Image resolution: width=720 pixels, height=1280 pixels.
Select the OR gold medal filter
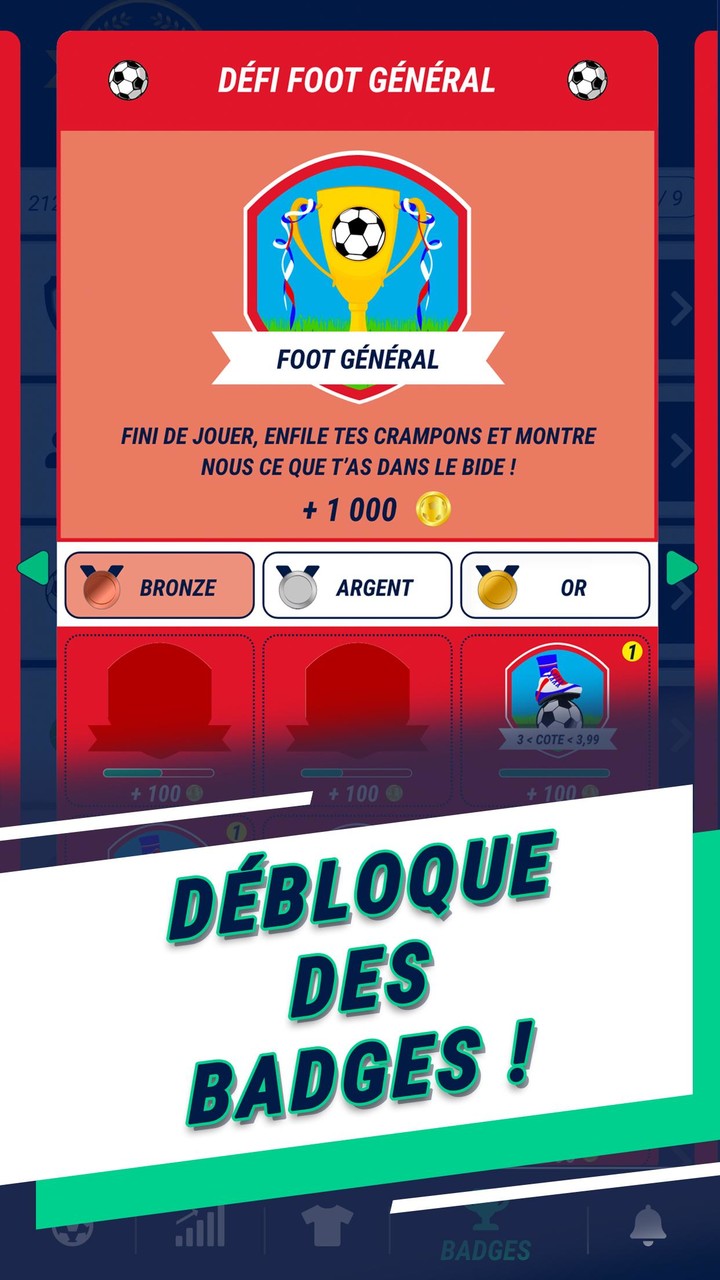556,586
